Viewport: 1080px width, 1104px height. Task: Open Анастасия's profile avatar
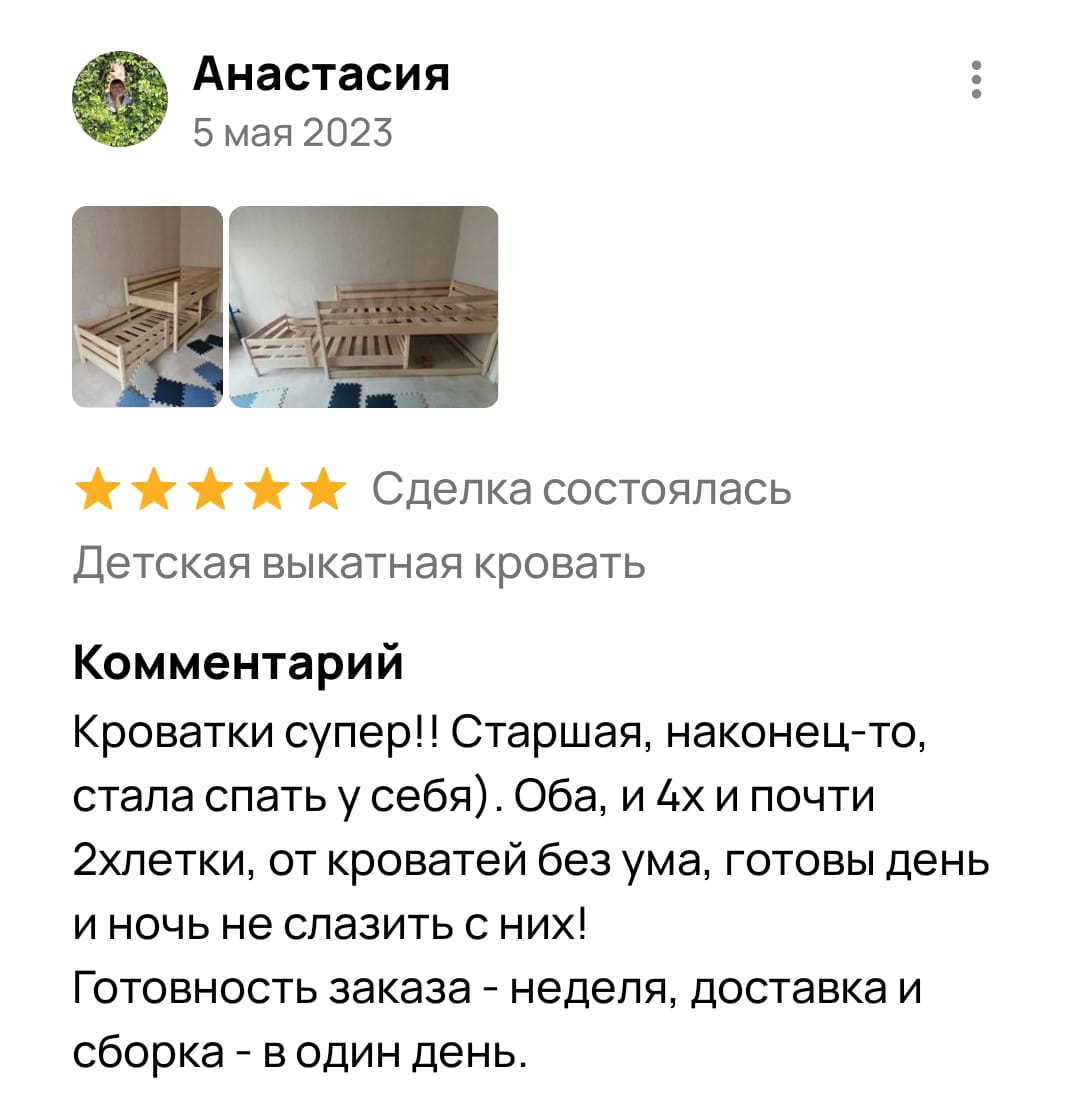point(120,101)
